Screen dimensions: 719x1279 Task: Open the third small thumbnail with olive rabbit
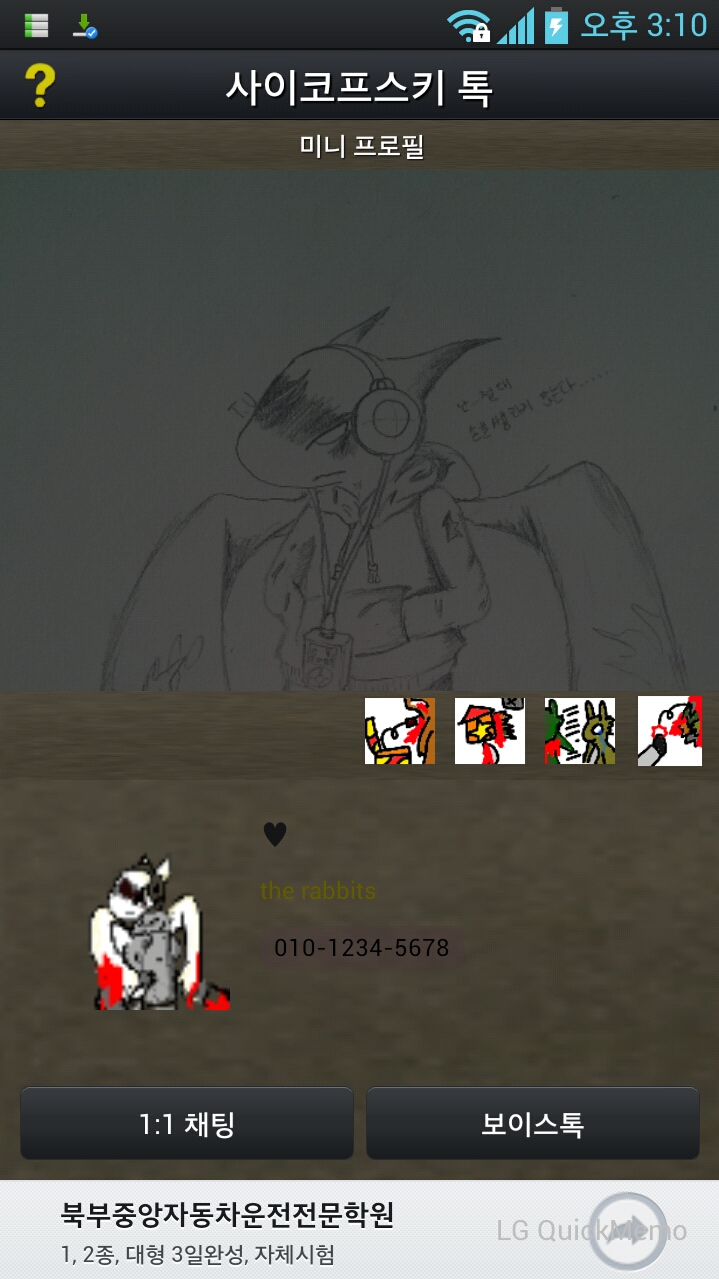580,731
